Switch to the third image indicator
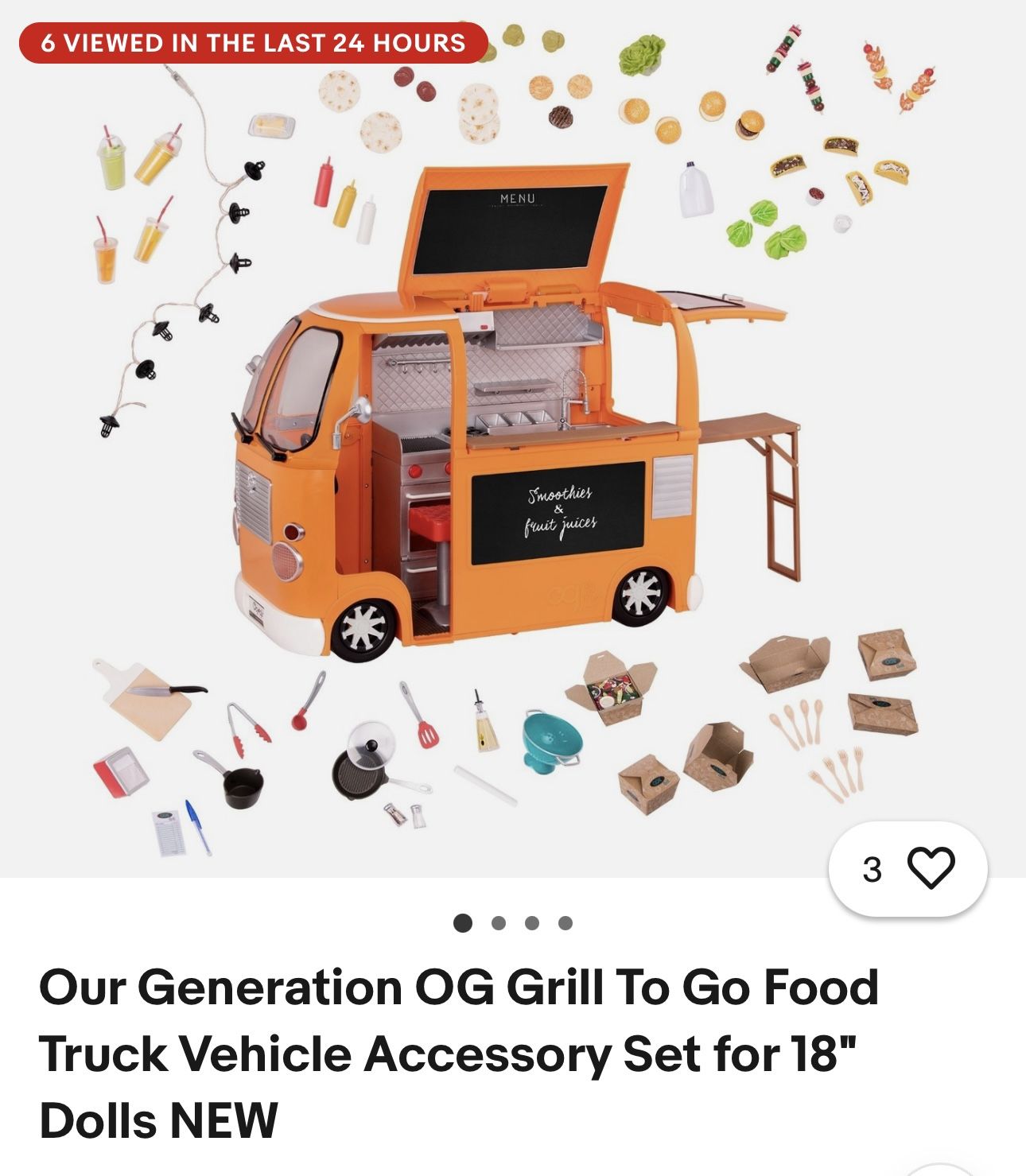 530,922
